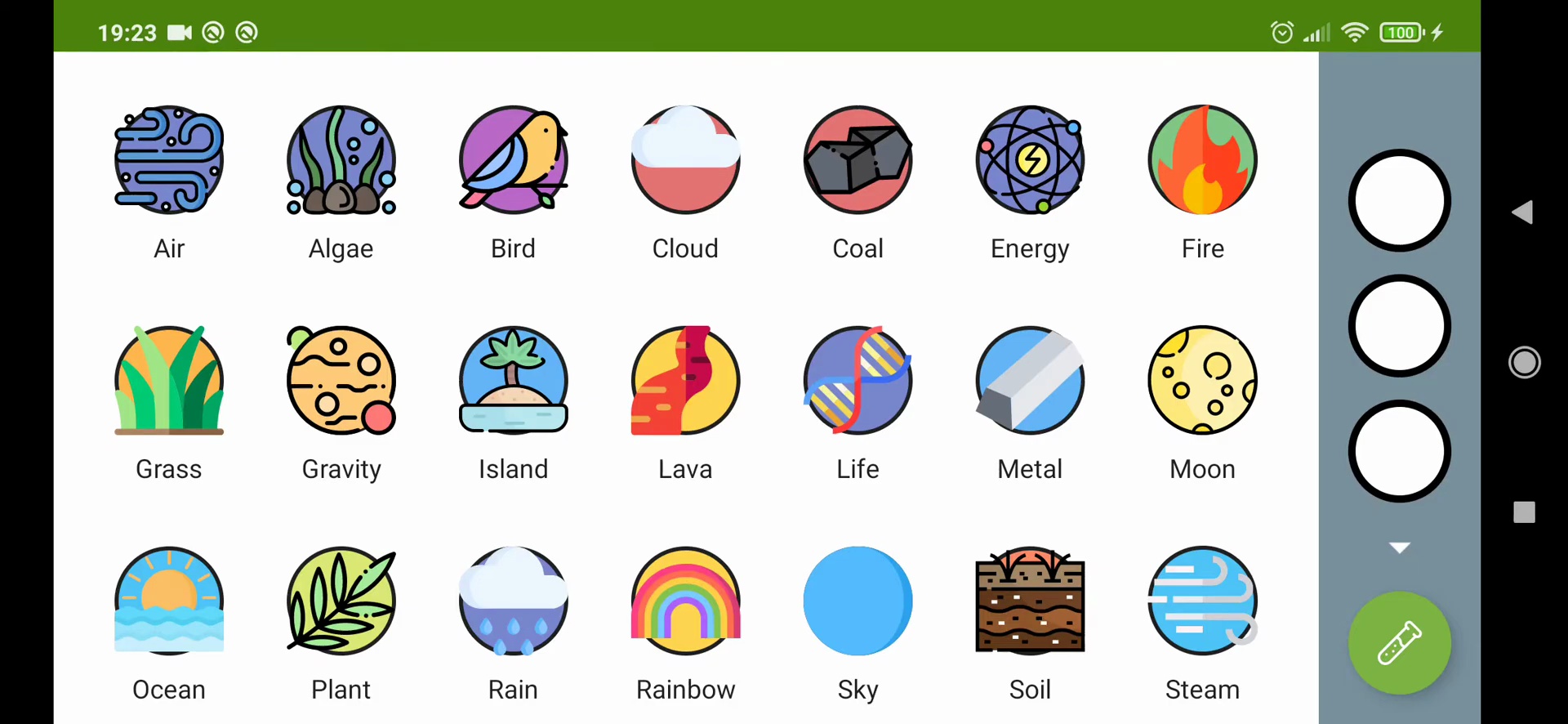
Task: Tap the green test tube mix button
Action: tap(1399, 643)
